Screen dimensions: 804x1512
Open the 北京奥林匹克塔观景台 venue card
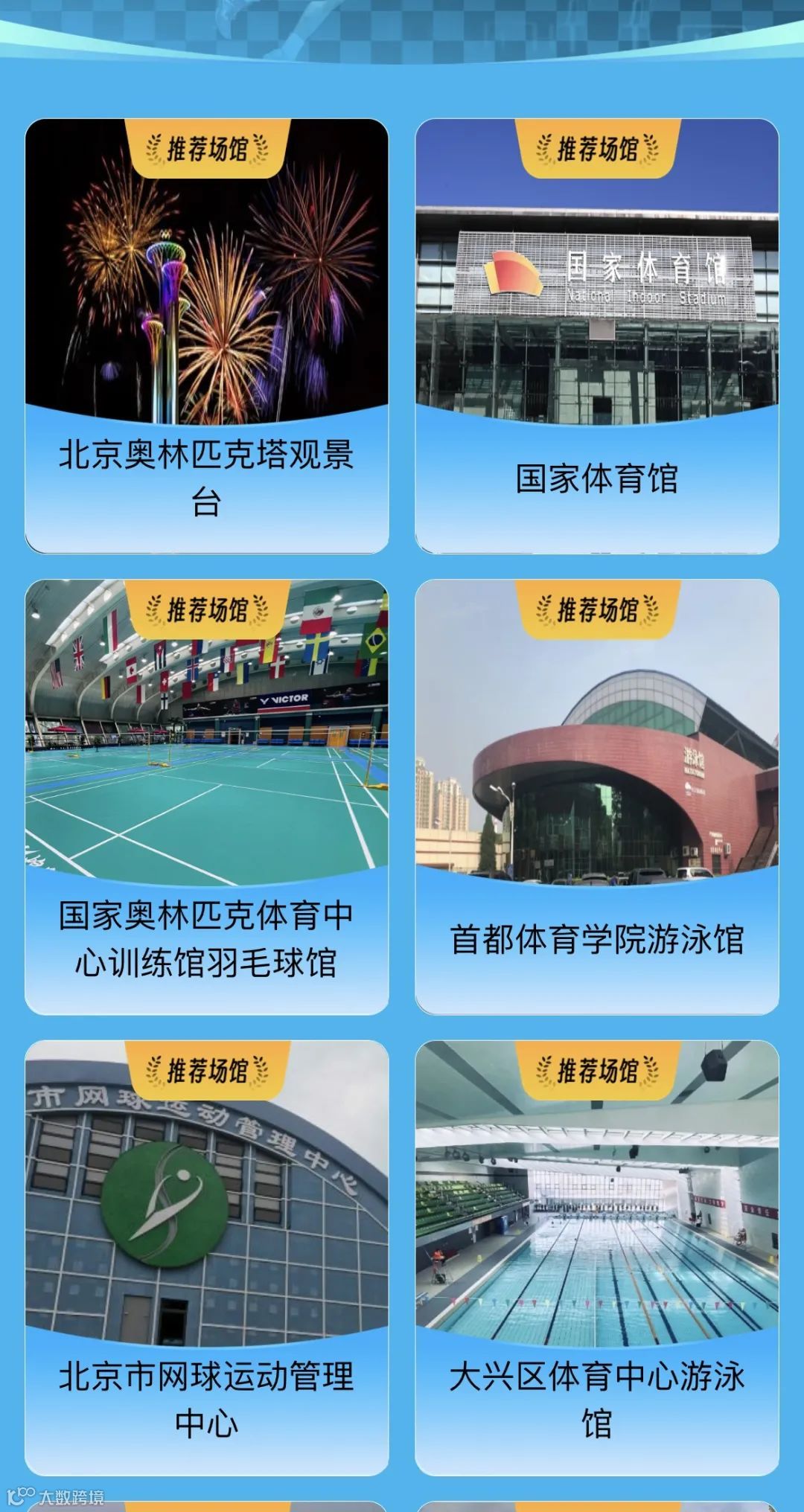(x=207, y=336)
